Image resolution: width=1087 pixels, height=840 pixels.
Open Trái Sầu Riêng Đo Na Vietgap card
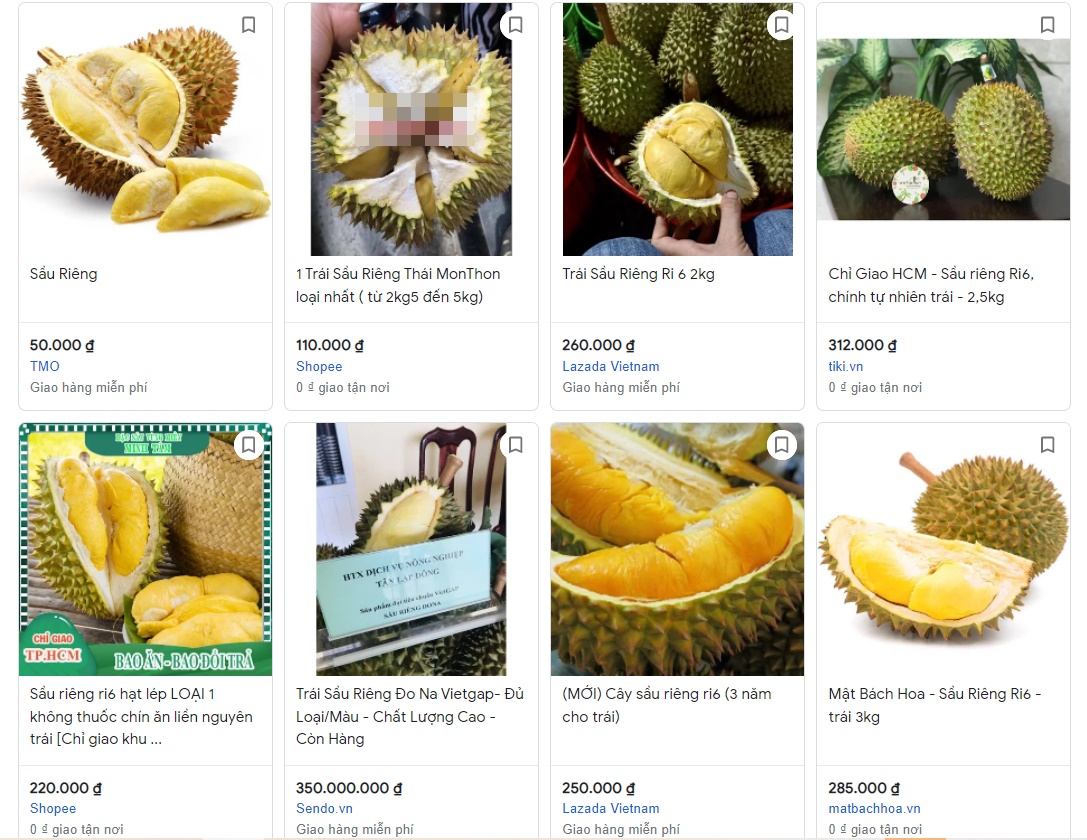tap(409, 716)
